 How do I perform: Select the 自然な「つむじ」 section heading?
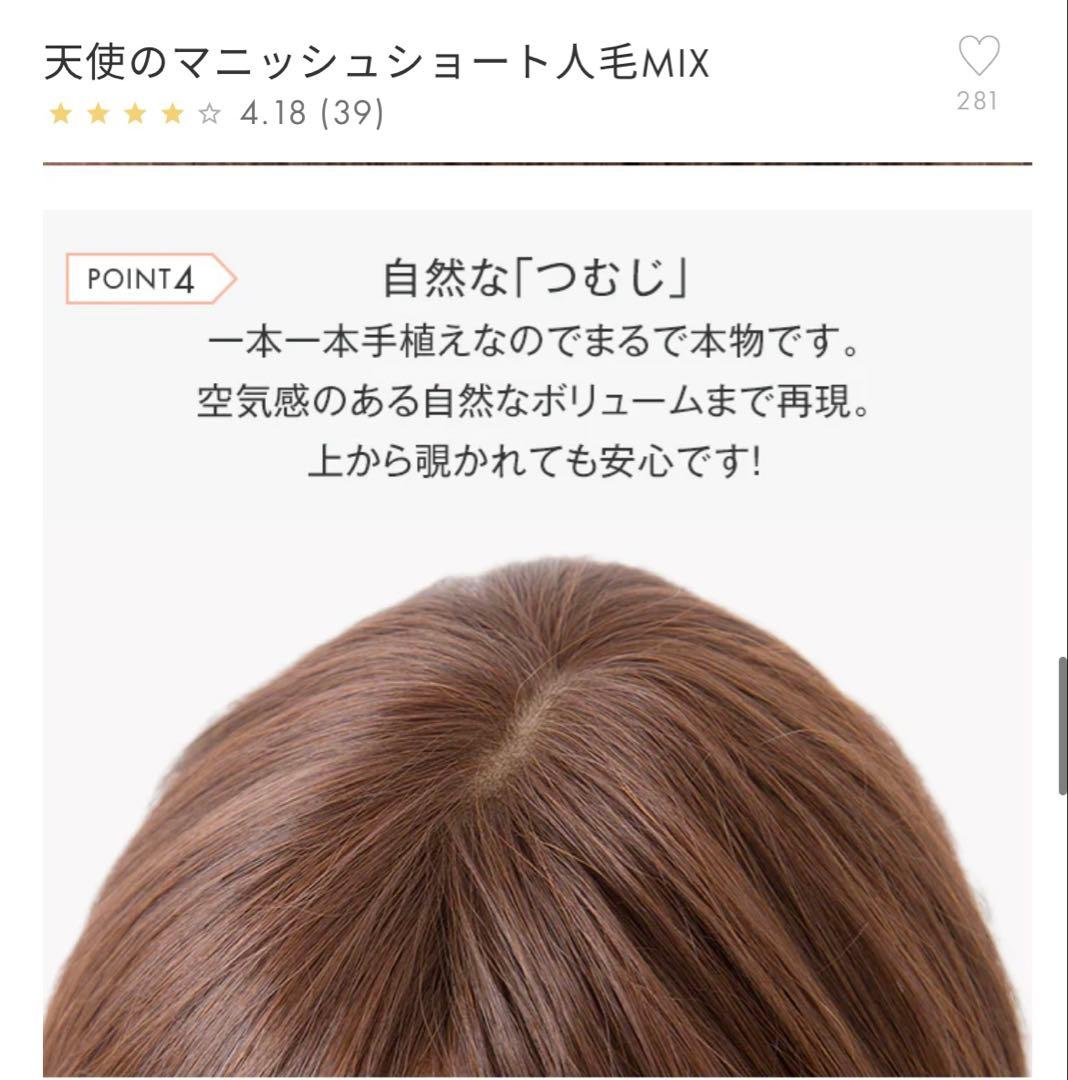pos(534,279)
